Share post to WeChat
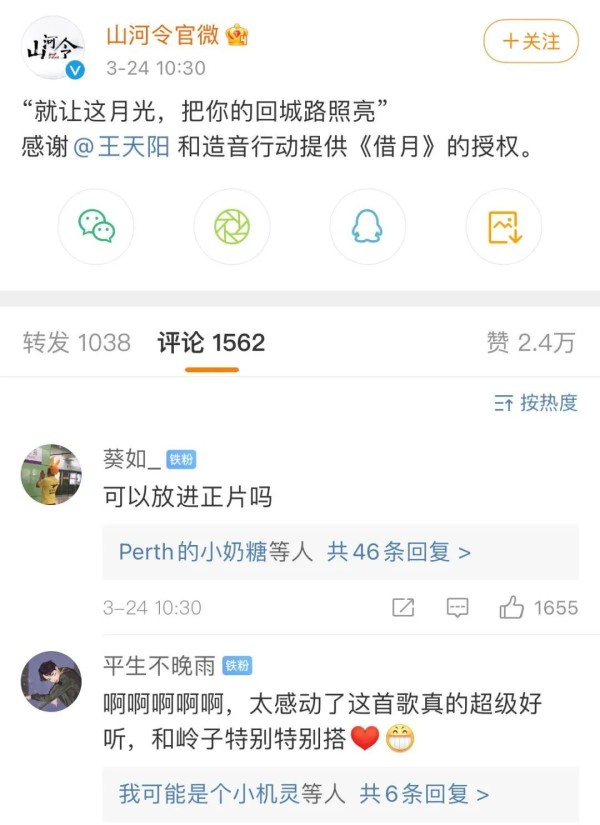Image resolution: width=600 pixels, height=825 pixels. tap(96, 227)
